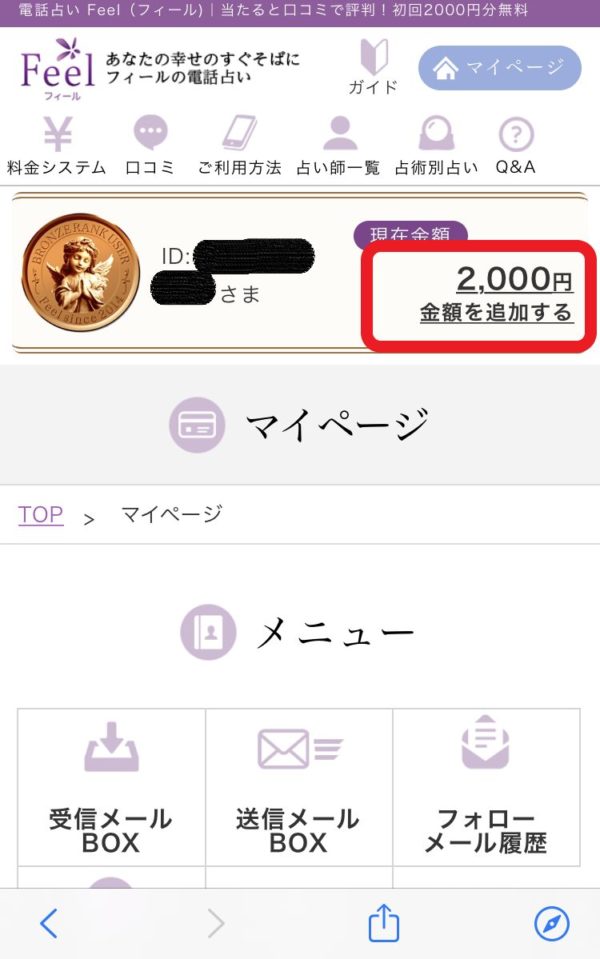Go to TOP breadcrumb link
The width and height of the screenshot is (600, 959).
(x=40, y=515)
